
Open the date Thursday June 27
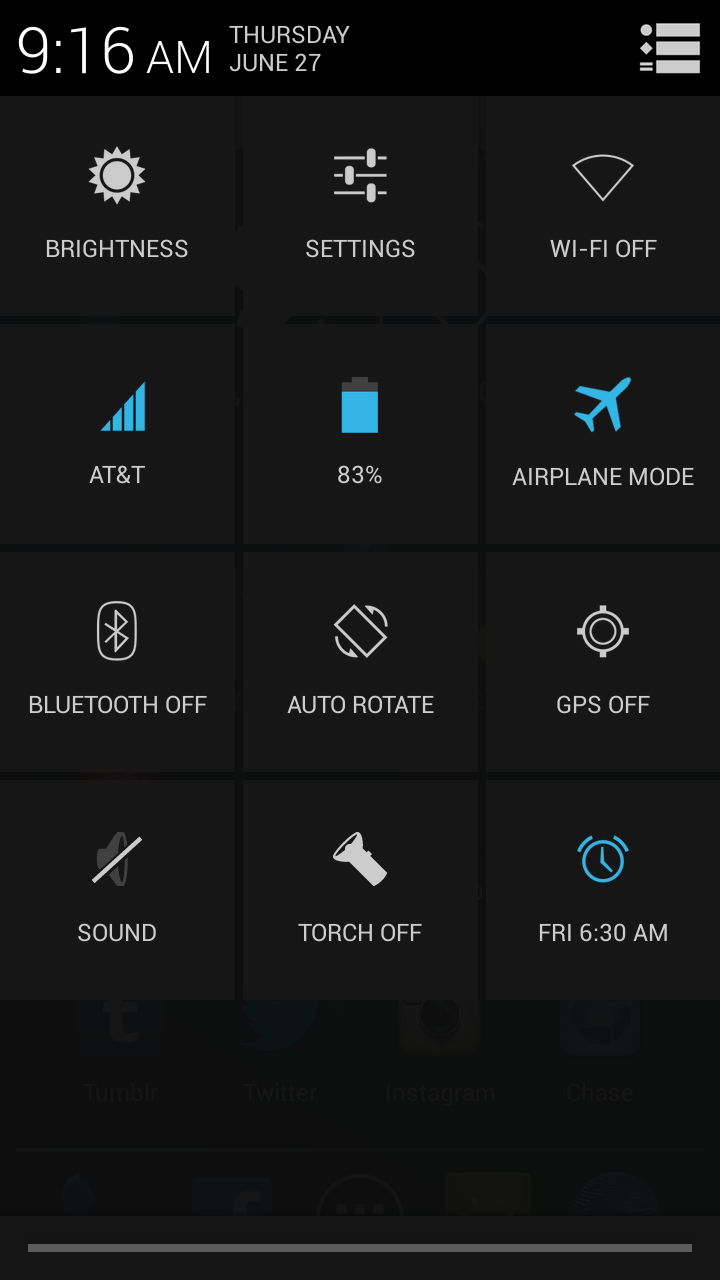pos(289,48)
